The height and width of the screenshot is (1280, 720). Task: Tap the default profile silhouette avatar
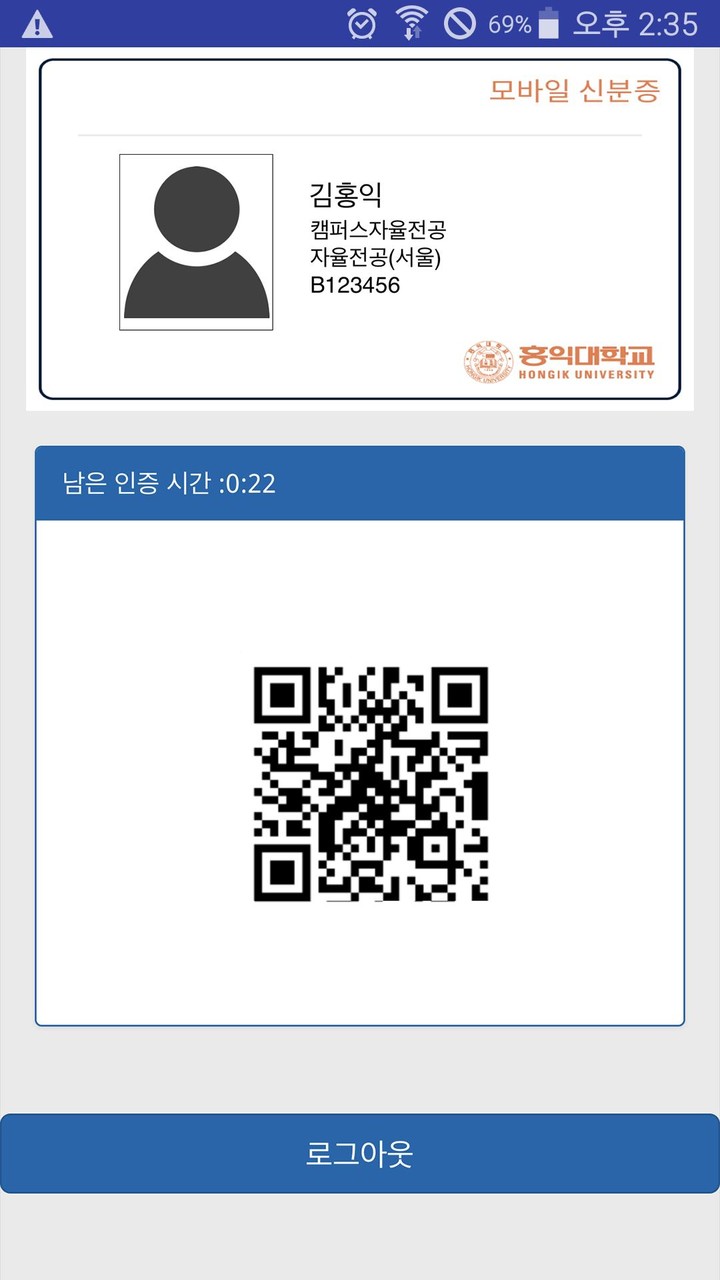coord(195,240)
